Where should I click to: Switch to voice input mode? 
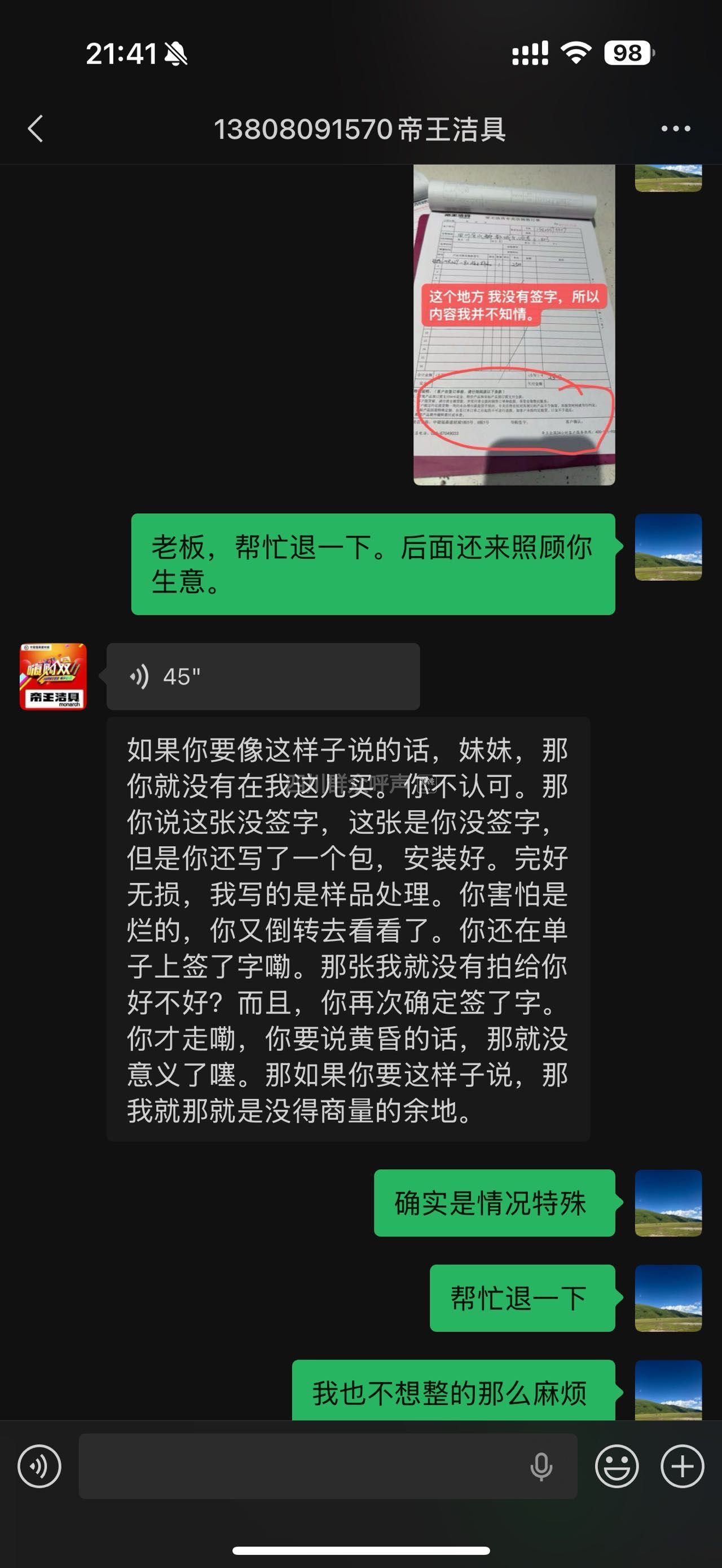(x=39, y=1466)
